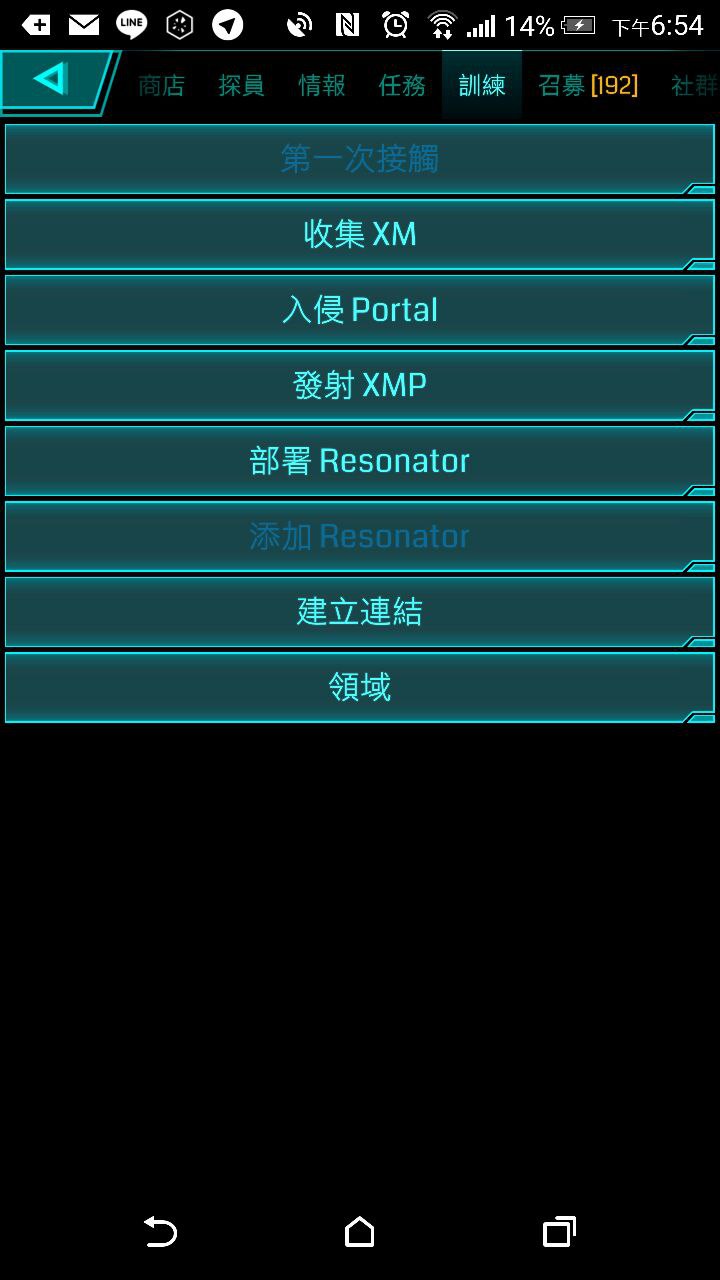This screenshot has width=720, height=1280.
Task: Open the 情報 tab
Action: (322, 86)
